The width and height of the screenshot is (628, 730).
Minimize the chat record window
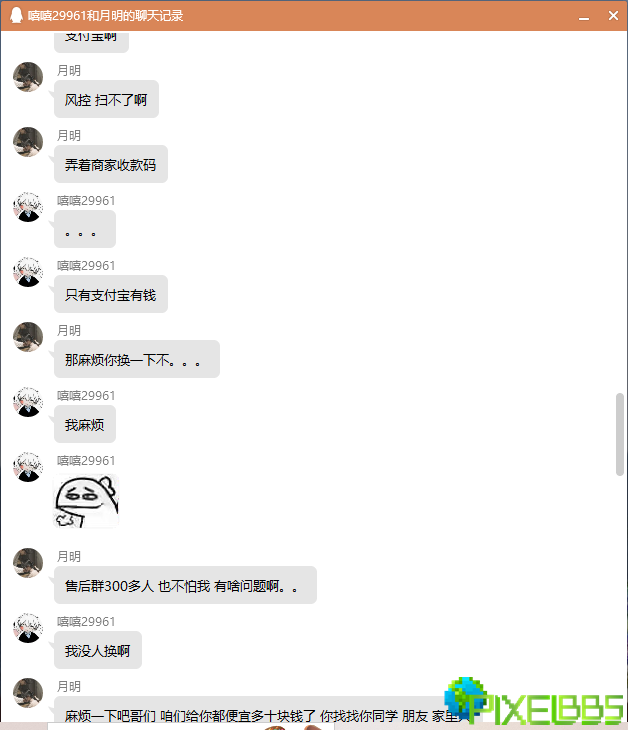(585, 16)
